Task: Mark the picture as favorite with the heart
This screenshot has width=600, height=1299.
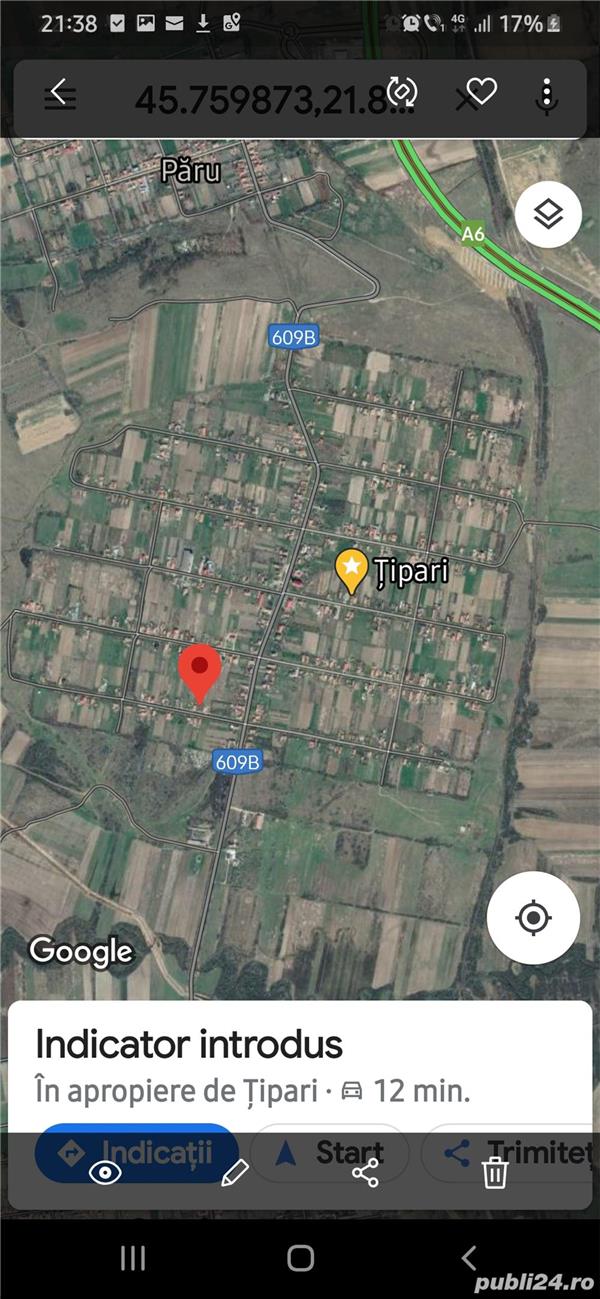Action: [482, 92]
